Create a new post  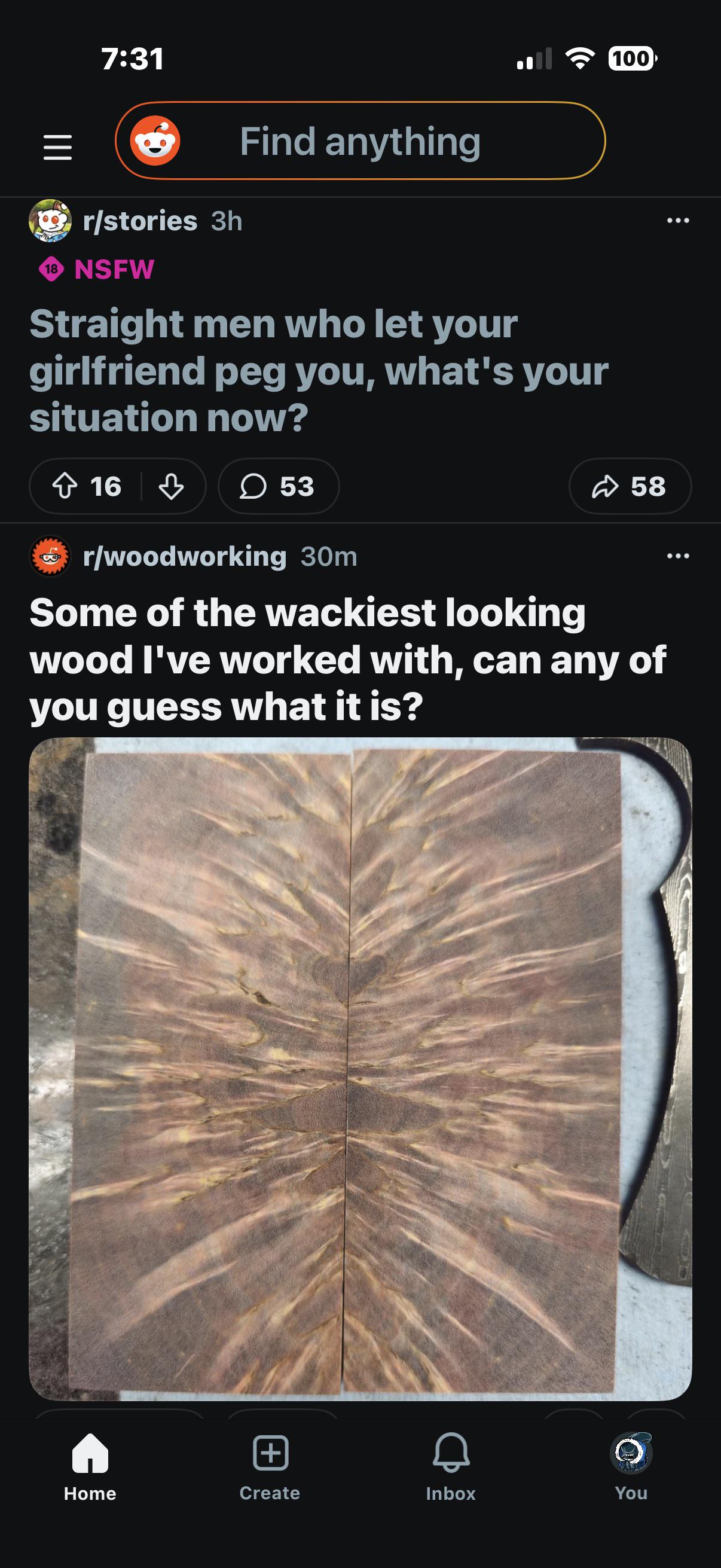(x=270, y=1467)
